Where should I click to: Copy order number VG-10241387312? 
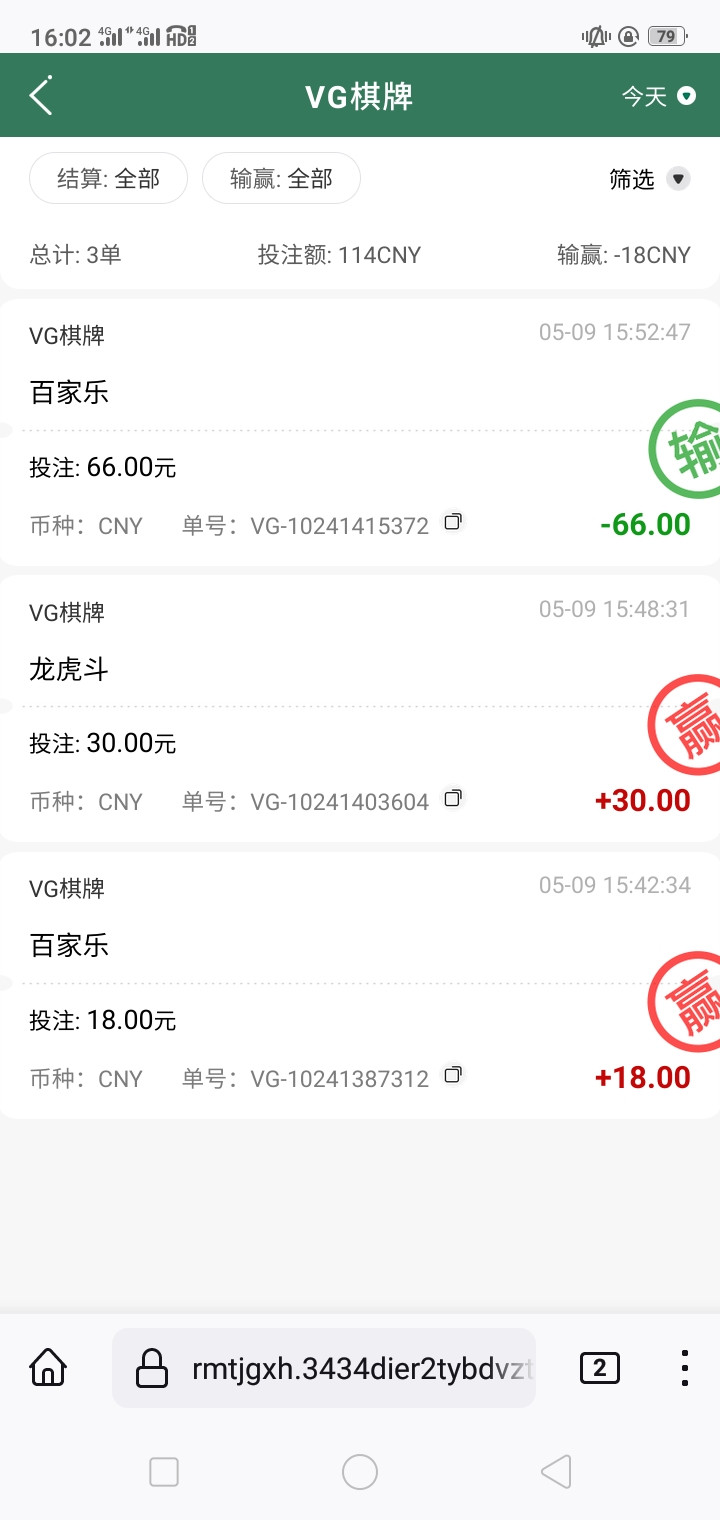coord(454,1075)
